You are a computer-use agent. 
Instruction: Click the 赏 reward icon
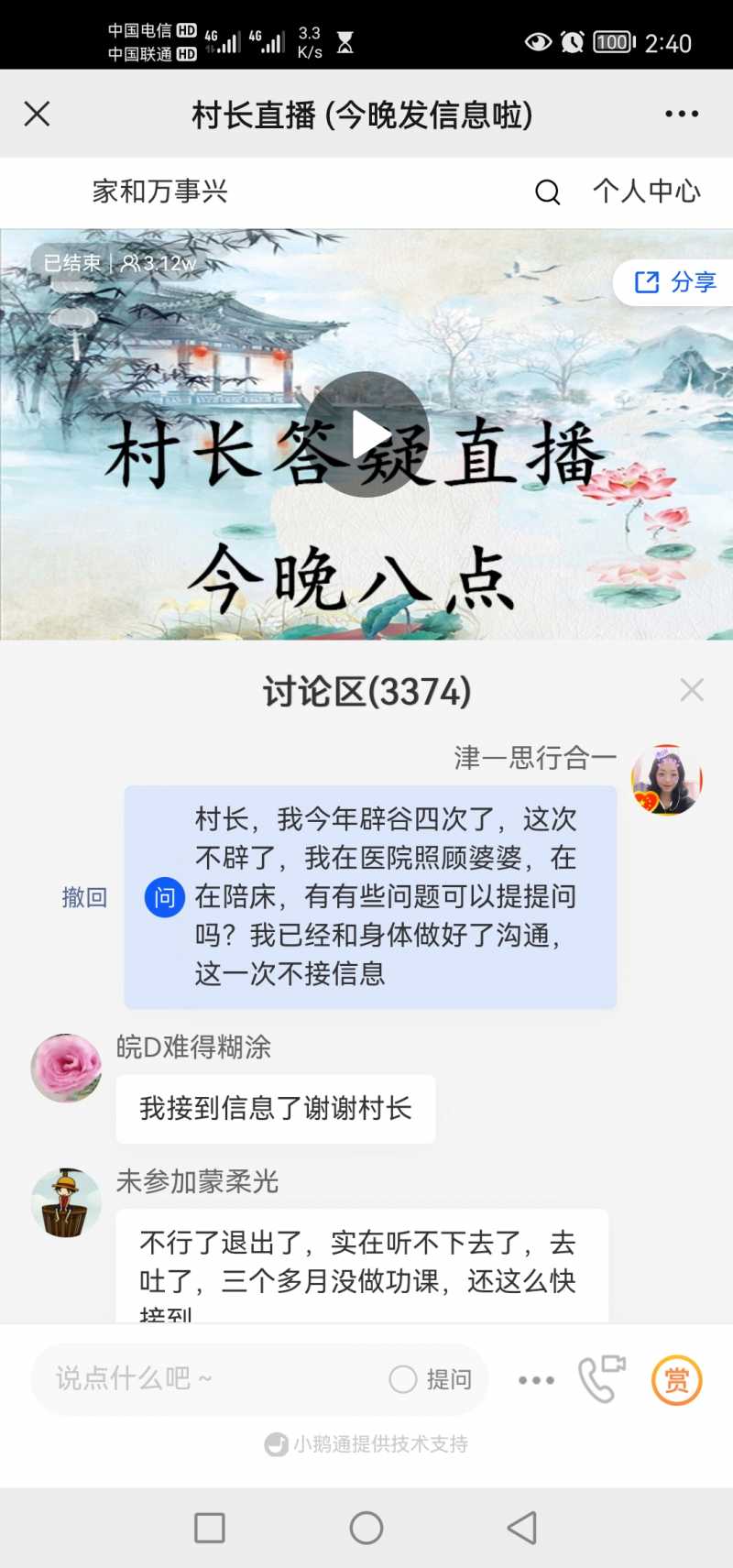[x=674, y=1379]
